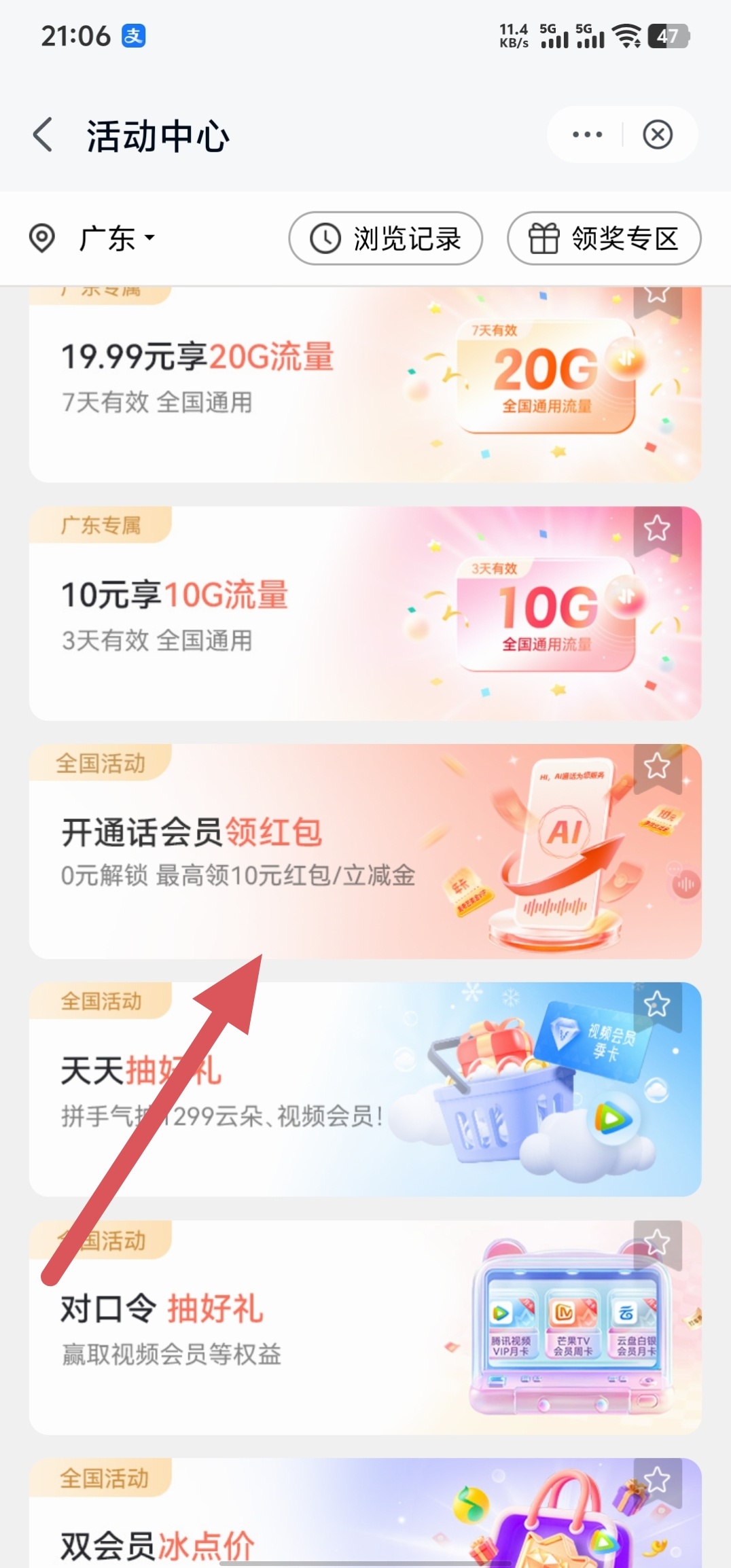
Task: Open 浏览记录 browsing history
Action: [386, 238]
